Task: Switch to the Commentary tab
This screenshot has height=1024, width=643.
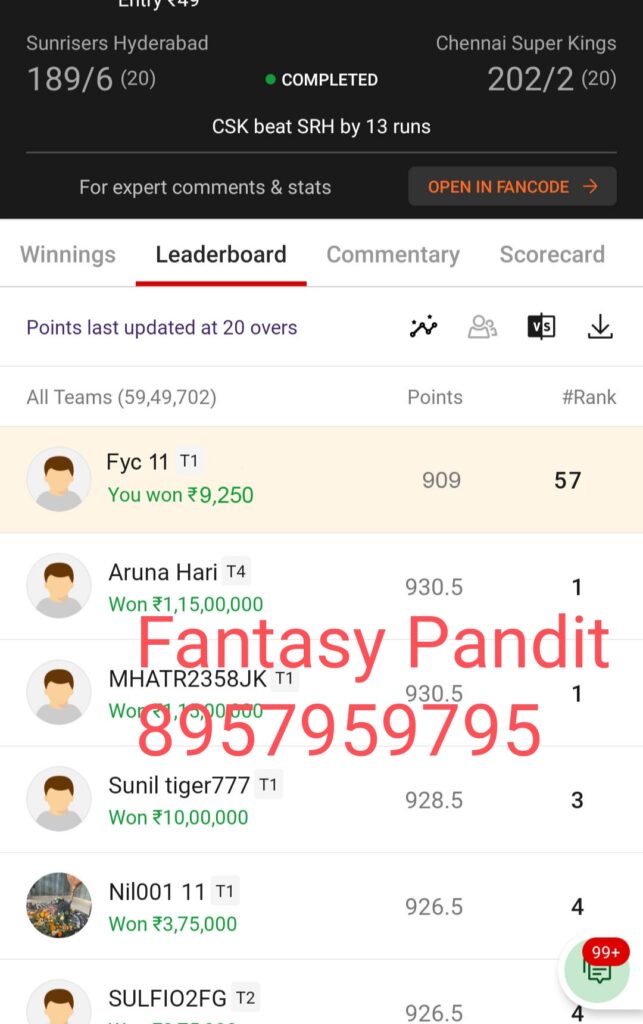Action: 393,254
